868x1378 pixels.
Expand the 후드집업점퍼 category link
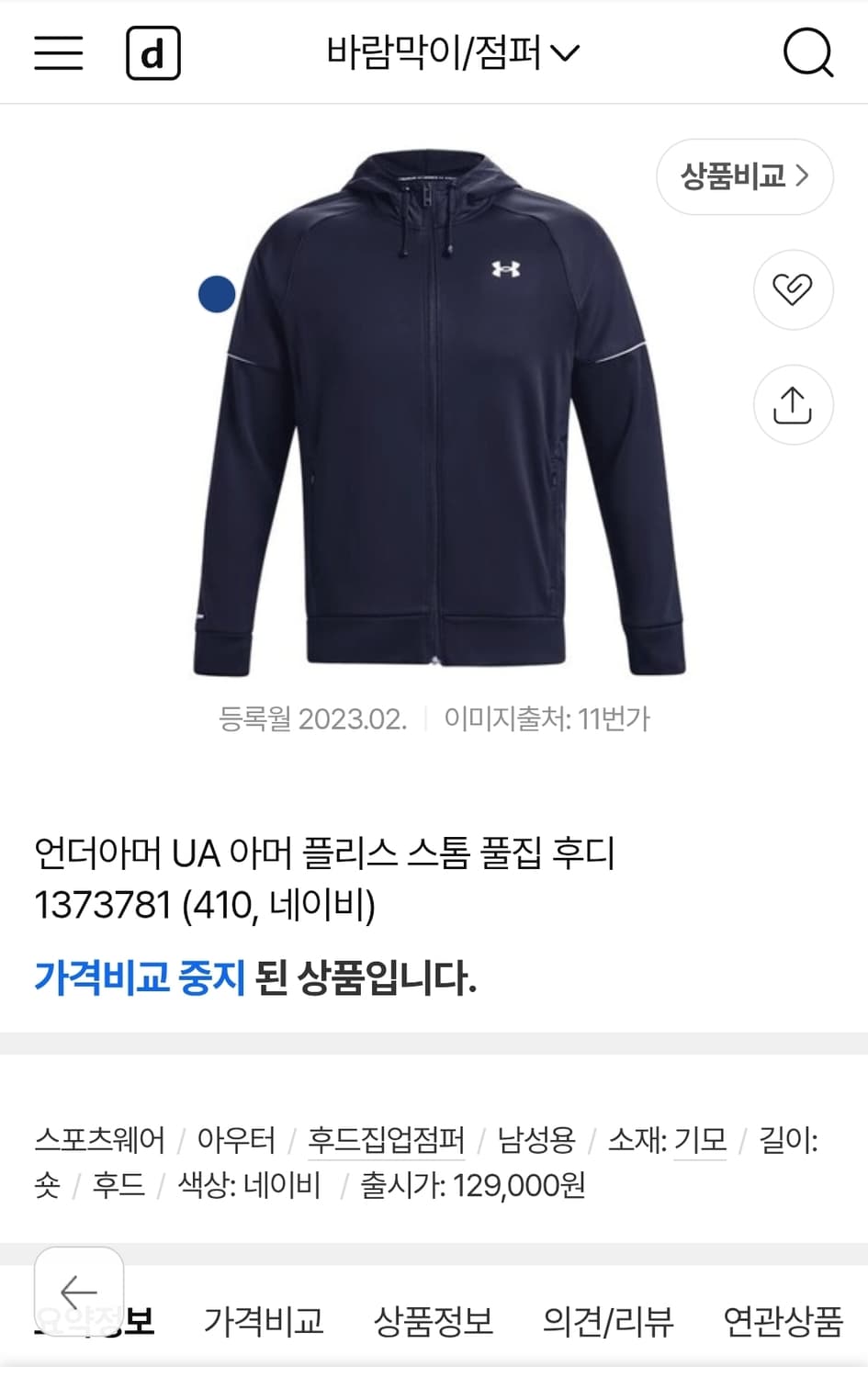tap(386, 1139)
